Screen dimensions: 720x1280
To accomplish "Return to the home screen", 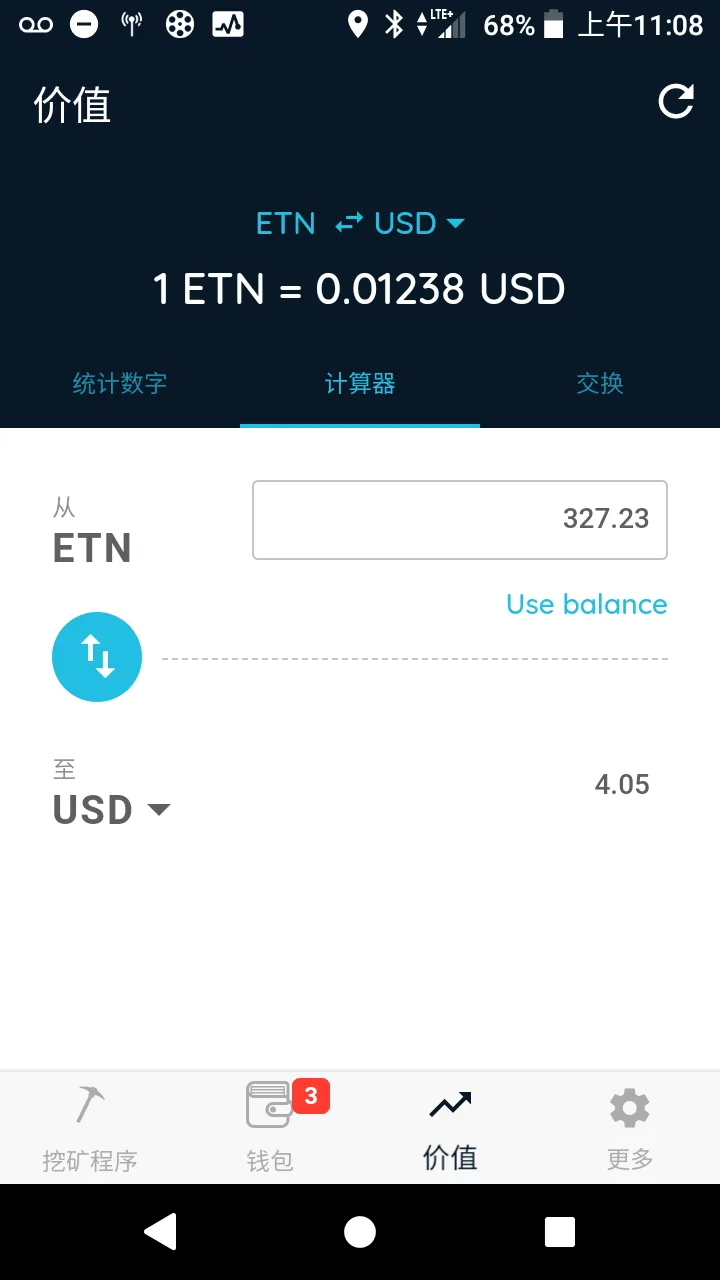I will 360,1232.
